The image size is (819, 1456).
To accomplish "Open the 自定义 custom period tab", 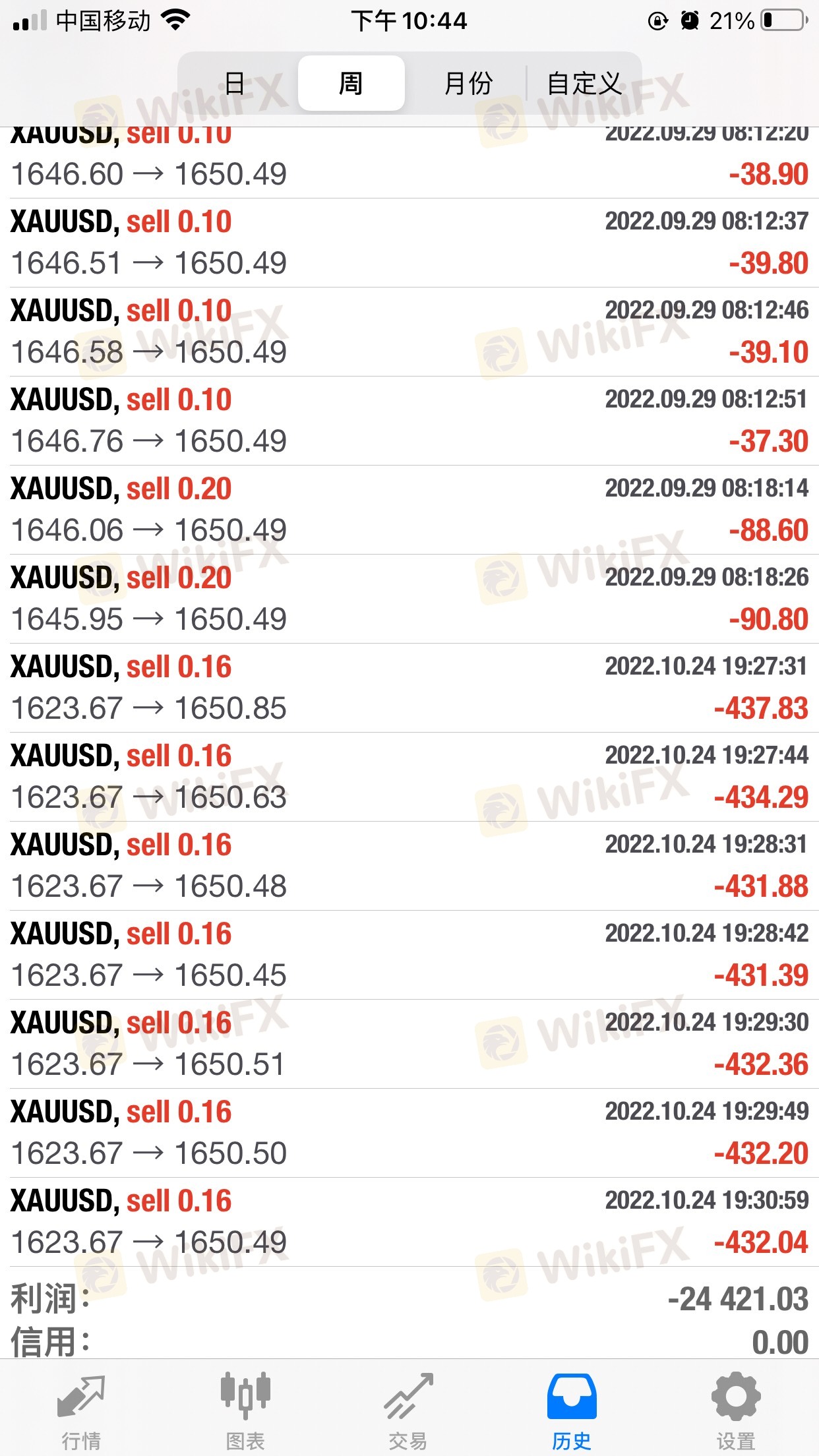I will click(x=584, y=84).
